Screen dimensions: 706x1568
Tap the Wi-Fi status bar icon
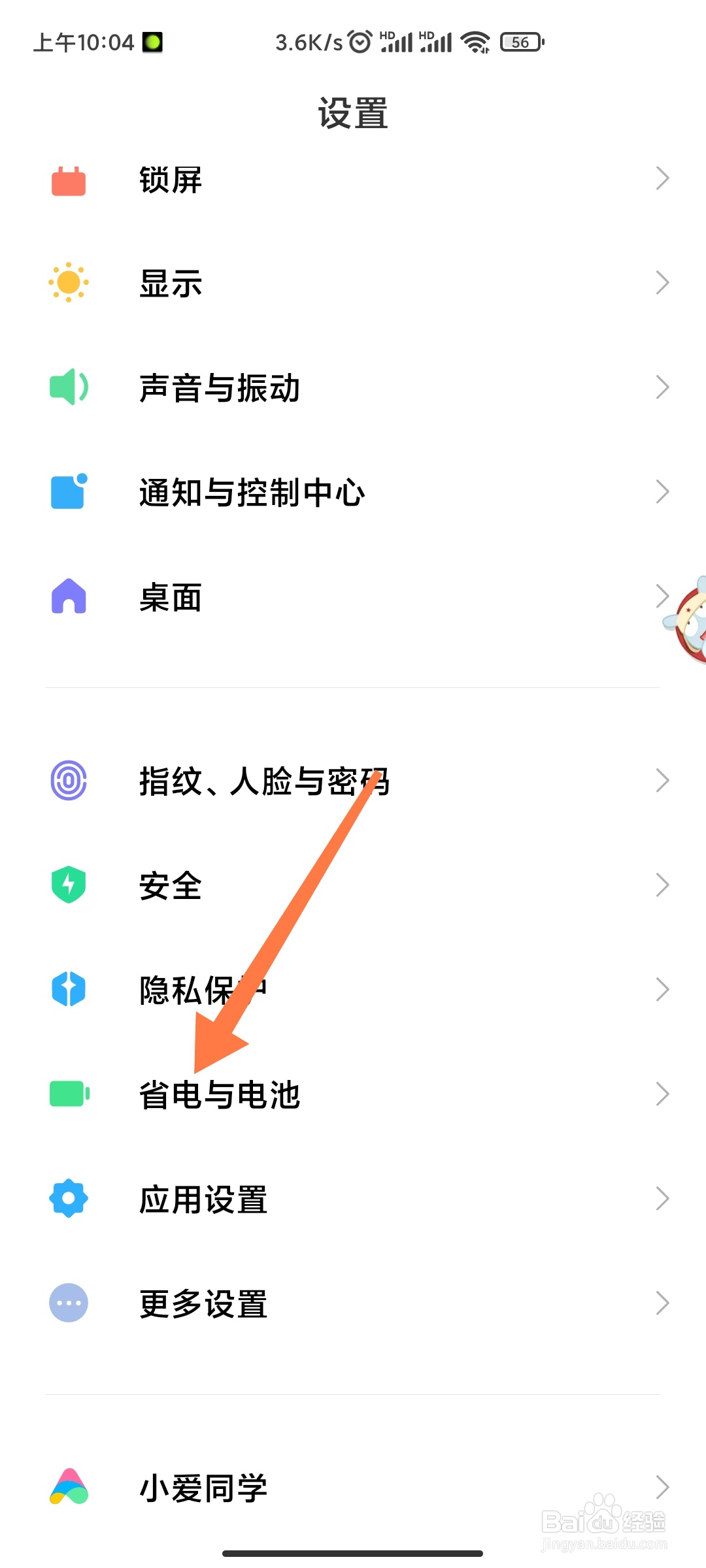click(x=475, y=41)
